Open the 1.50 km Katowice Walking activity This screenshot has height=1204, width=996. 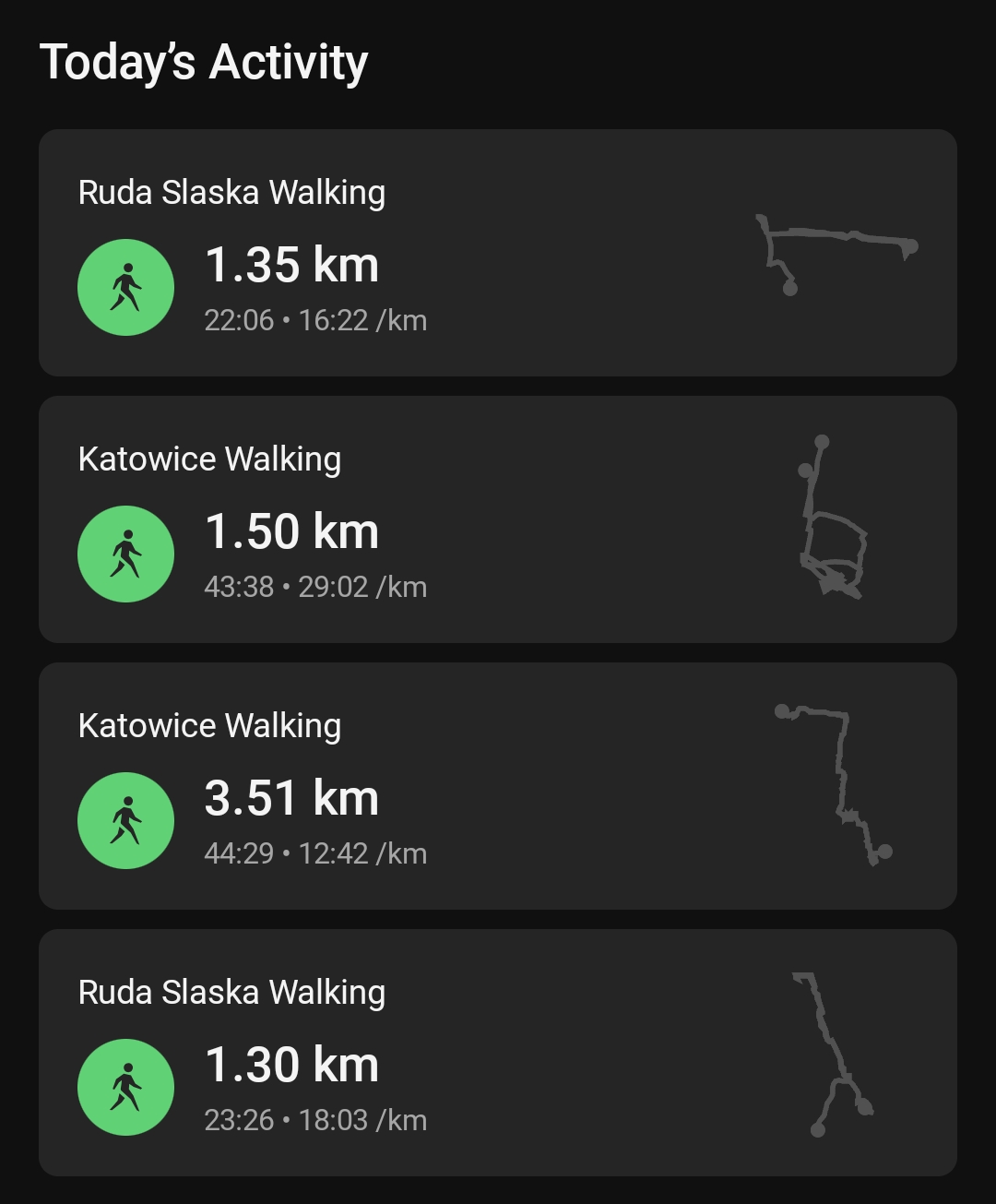click(x=497, y=519)
